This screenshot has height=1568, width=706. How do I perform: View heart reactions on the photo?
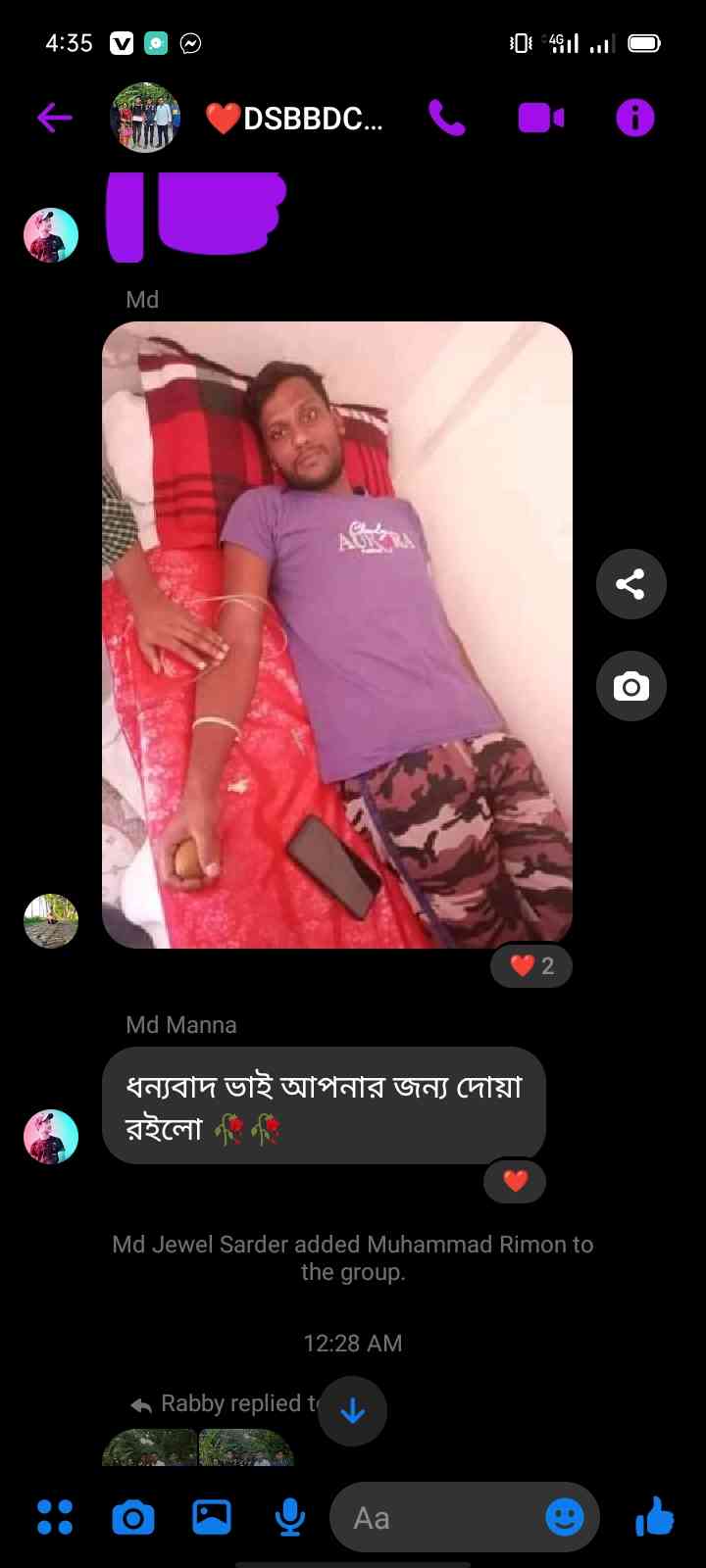531,966
